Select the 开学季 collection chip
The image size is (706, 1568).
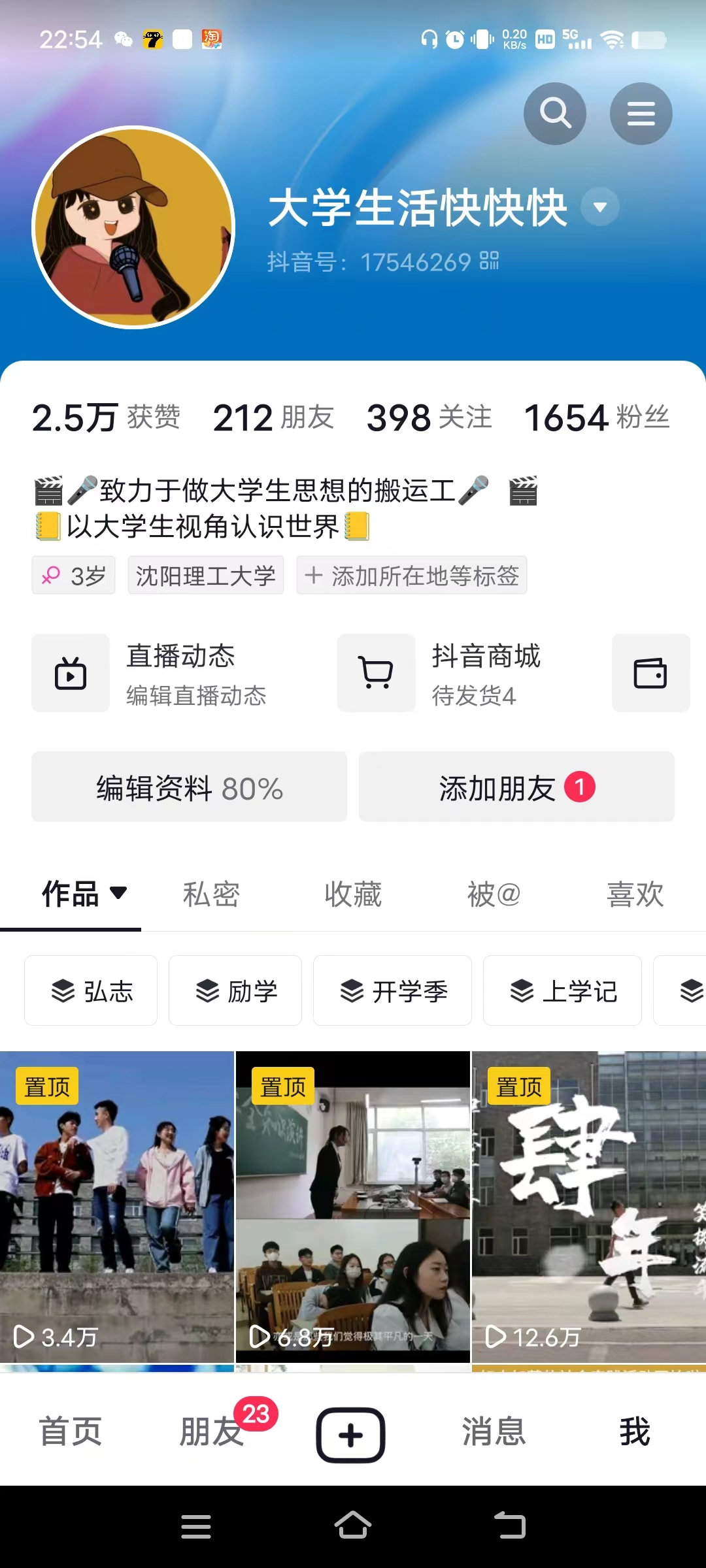[392, 991]
